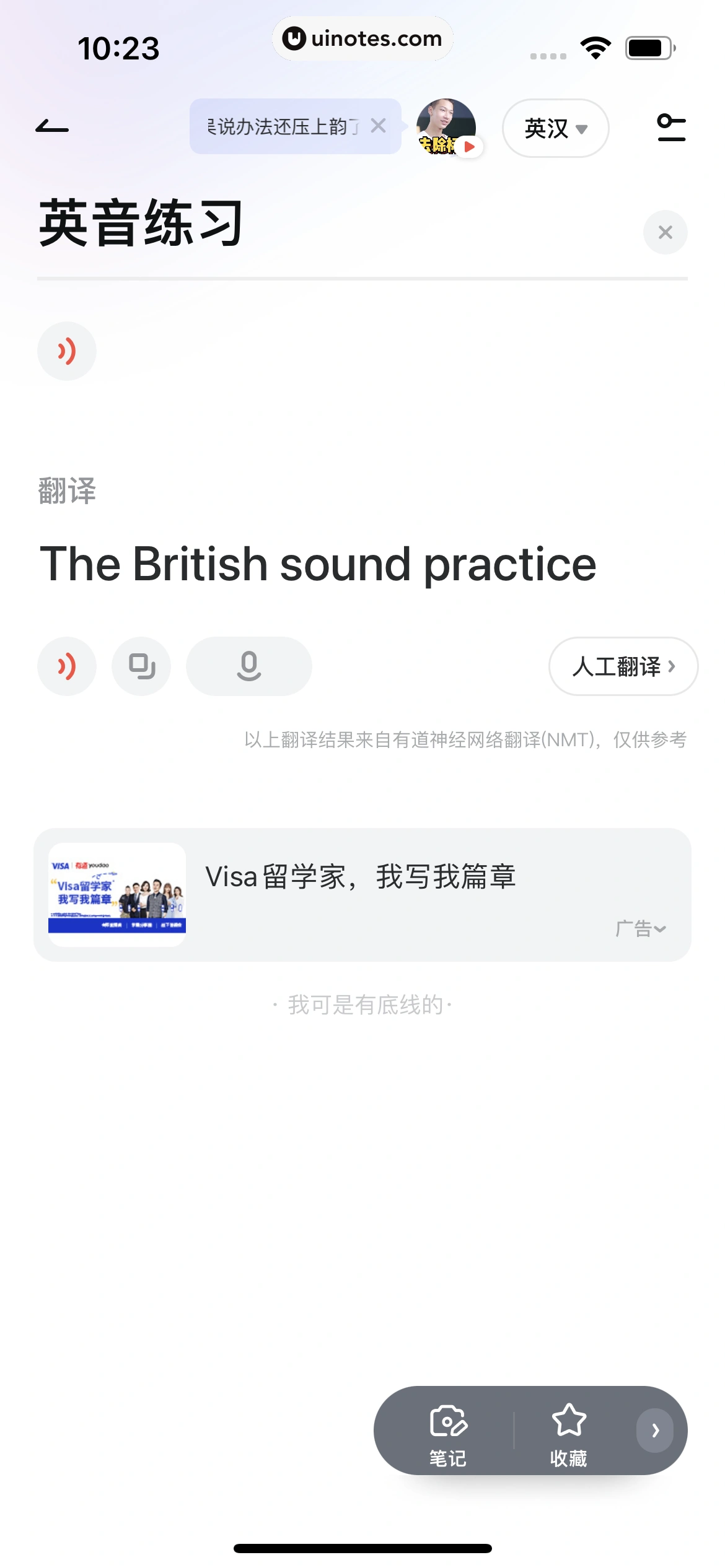Clear the 英音练习 search input
This screenshot has height=1568, width=725.
(665, 232)
